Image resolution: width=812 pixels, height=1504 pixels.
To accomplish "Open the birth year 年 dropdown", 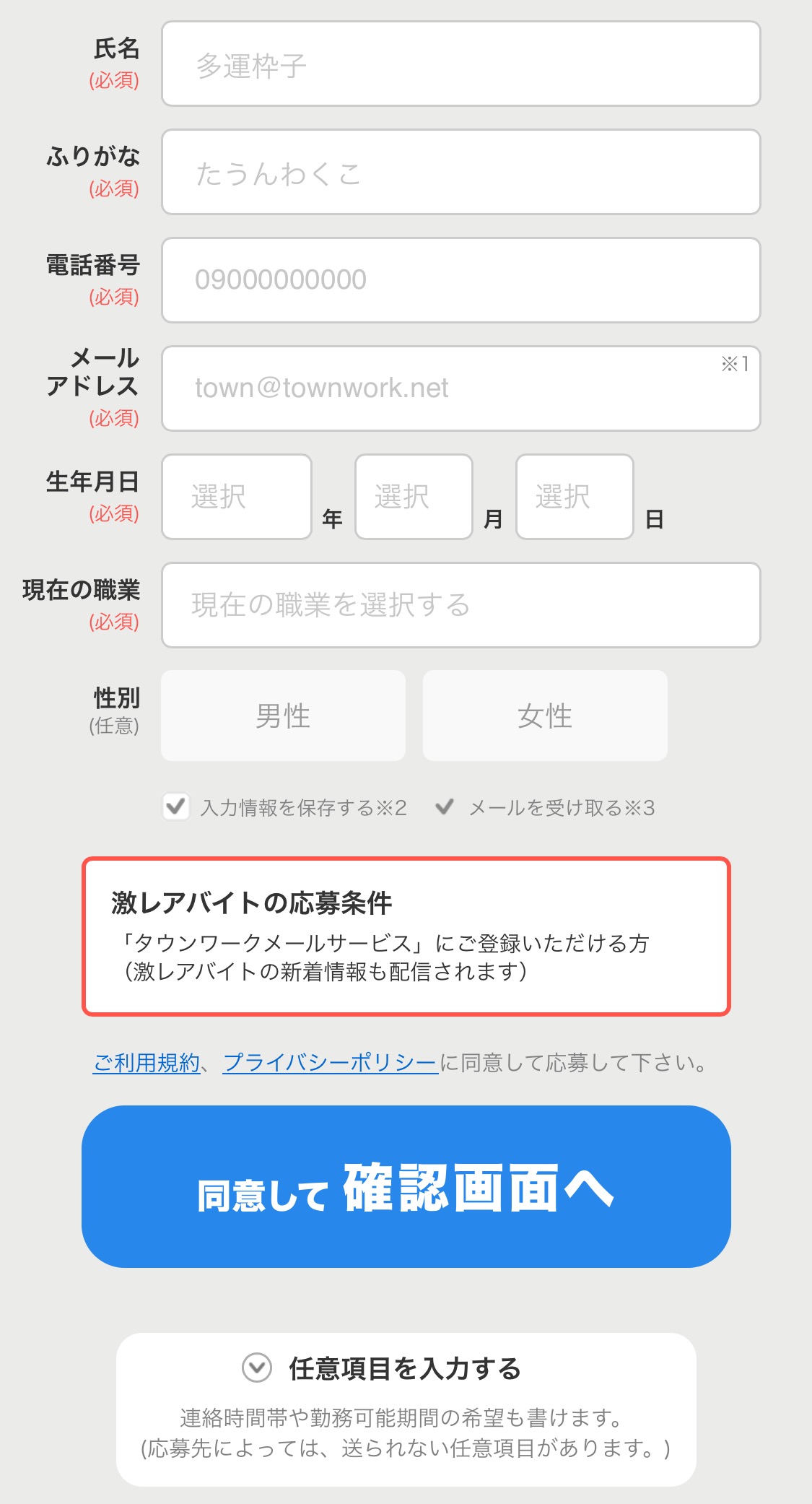I will (237, 497).
